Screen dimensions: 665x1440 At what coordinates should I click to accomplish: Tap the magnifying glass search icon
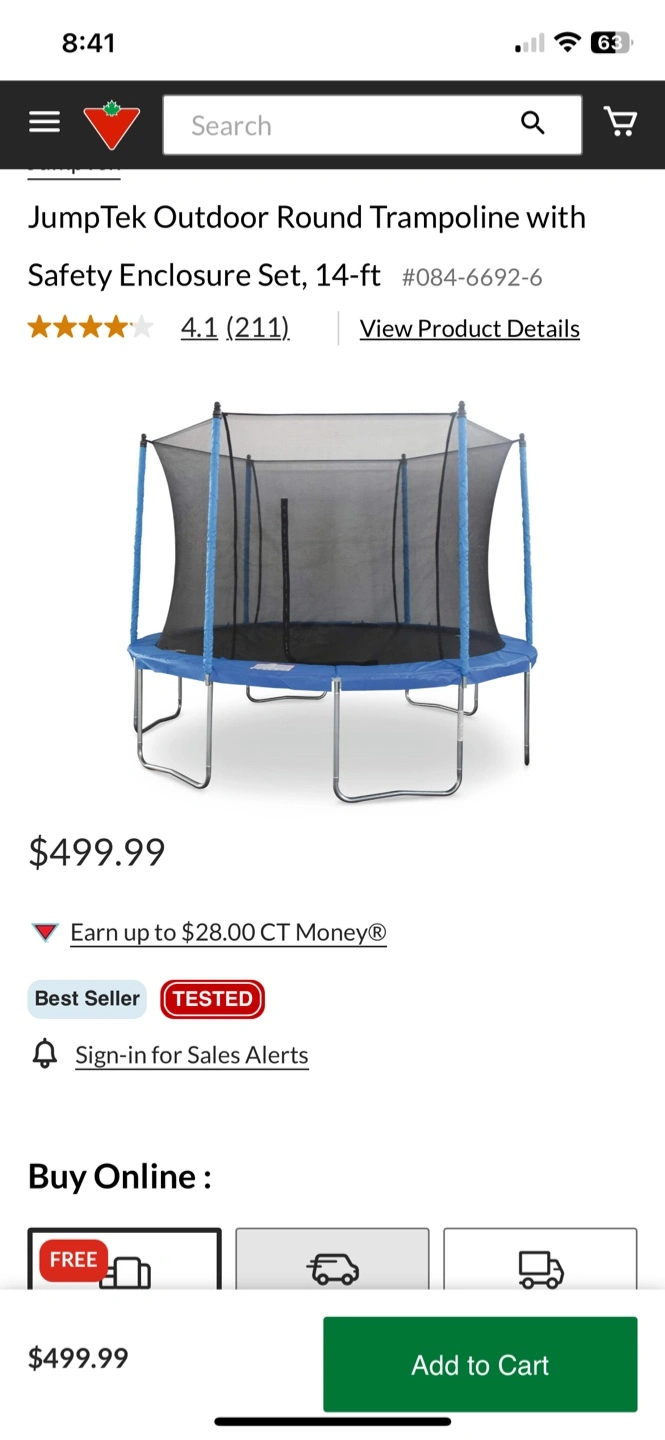pyautogui.click(x=533, y=124)
